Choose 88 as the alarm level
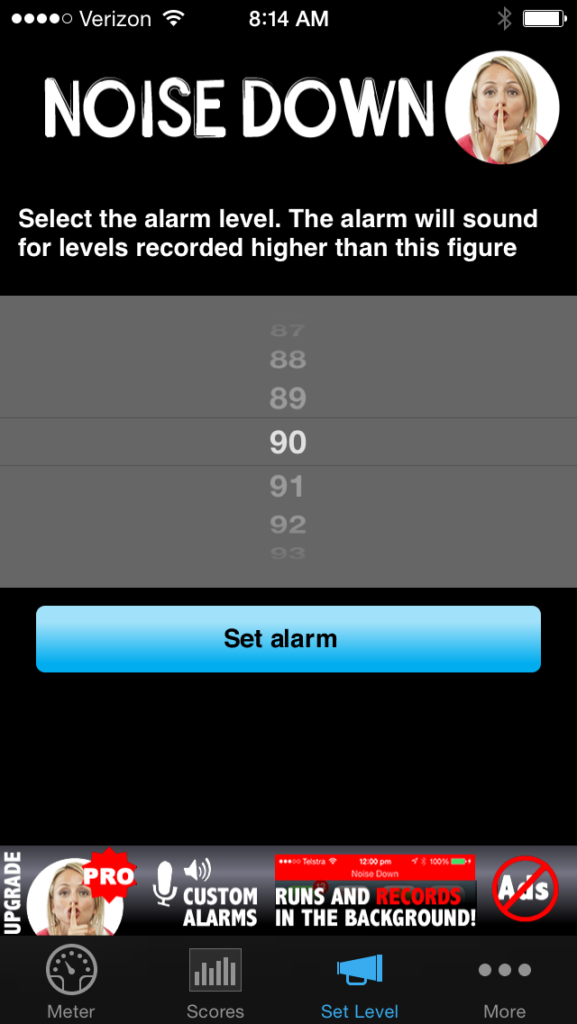The width and height of the screenshot is (577, 1024). point(288,360)
